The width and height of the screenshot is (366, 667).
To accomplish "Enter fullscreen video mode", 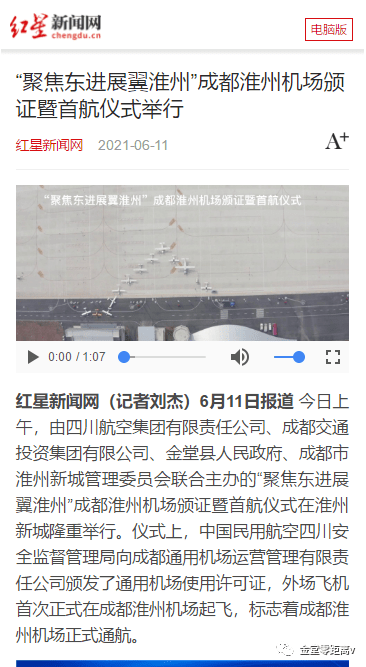I will tap(333, 357).
